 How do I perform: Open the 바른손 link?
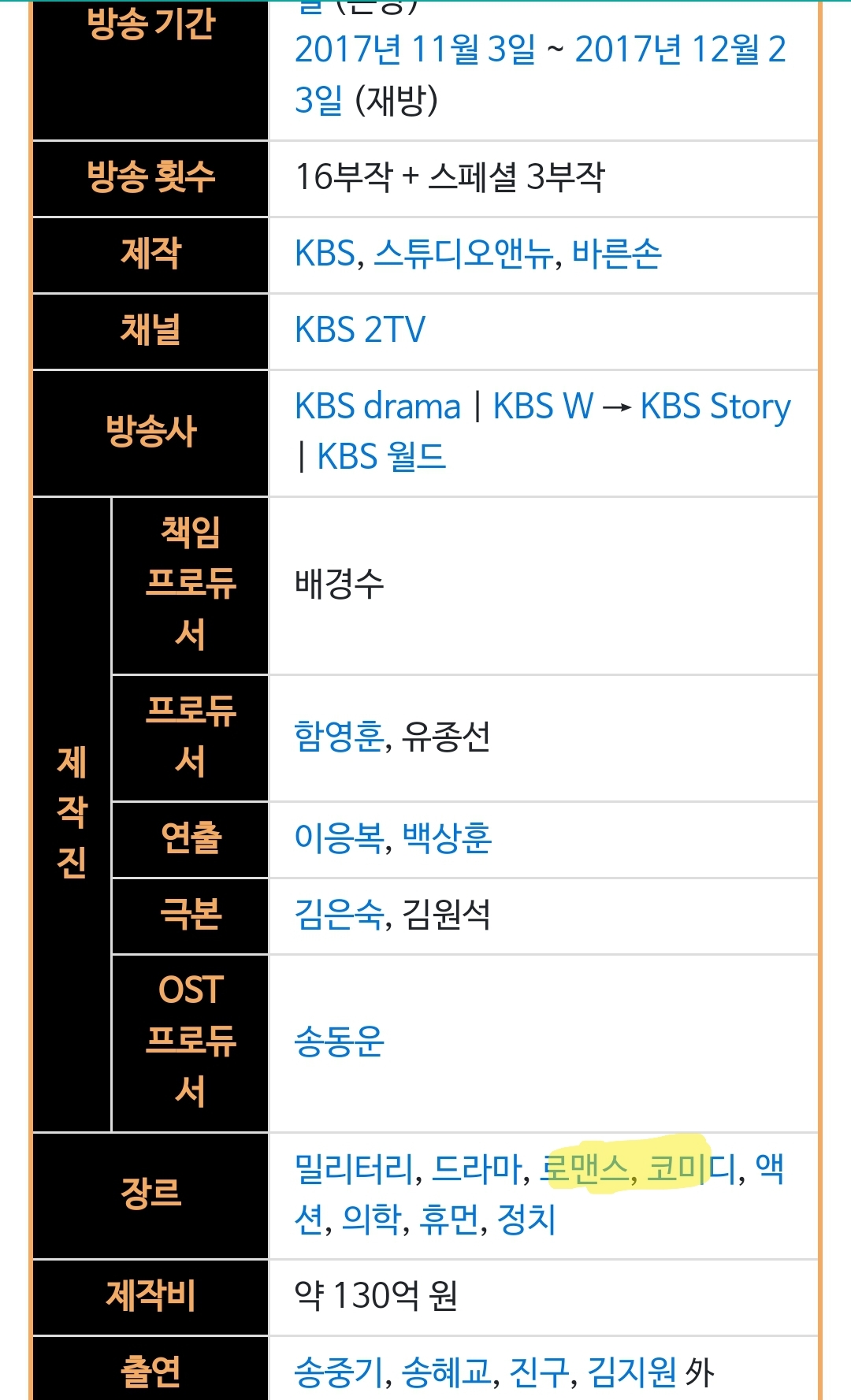point(616,254)
